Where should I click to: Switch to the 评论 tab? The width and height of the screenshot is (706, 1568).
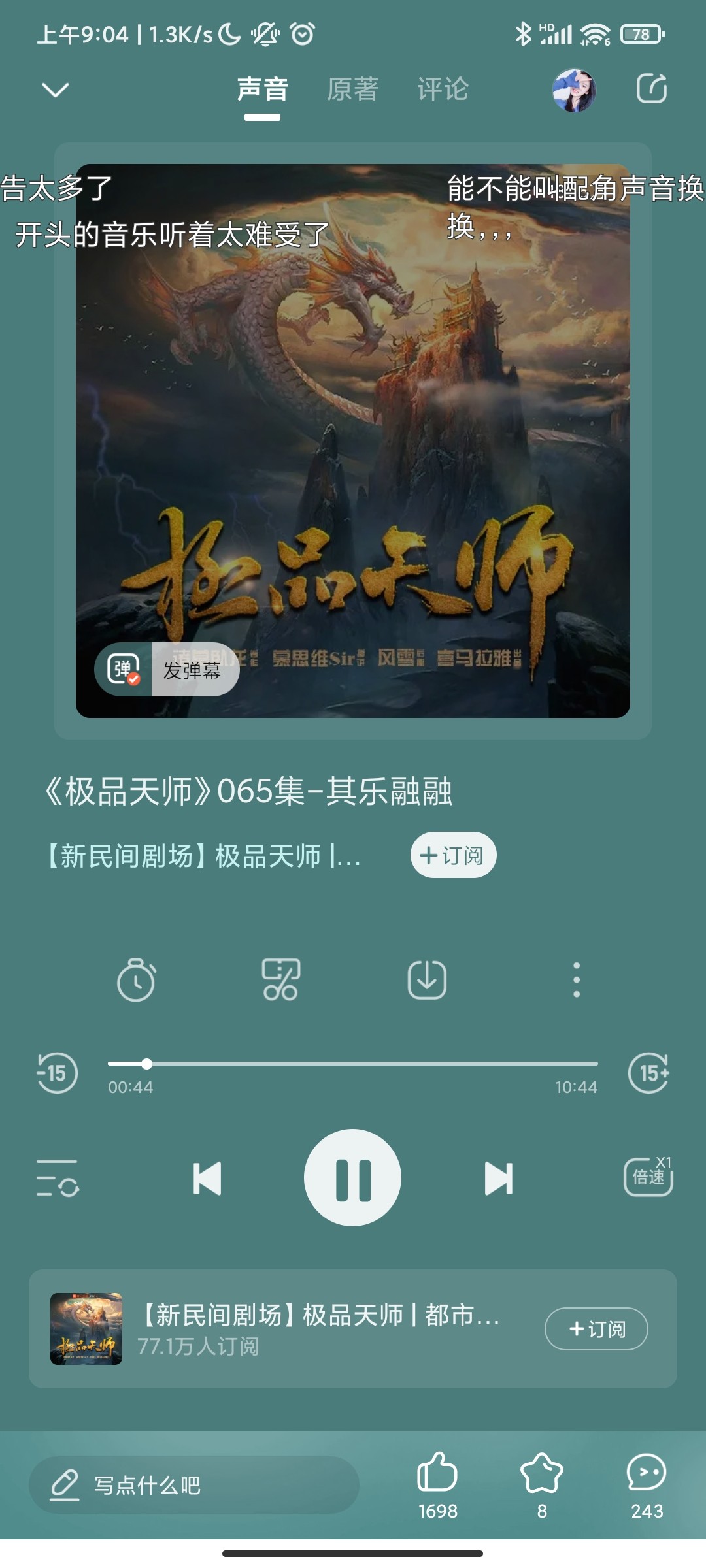tap(443, 90)
